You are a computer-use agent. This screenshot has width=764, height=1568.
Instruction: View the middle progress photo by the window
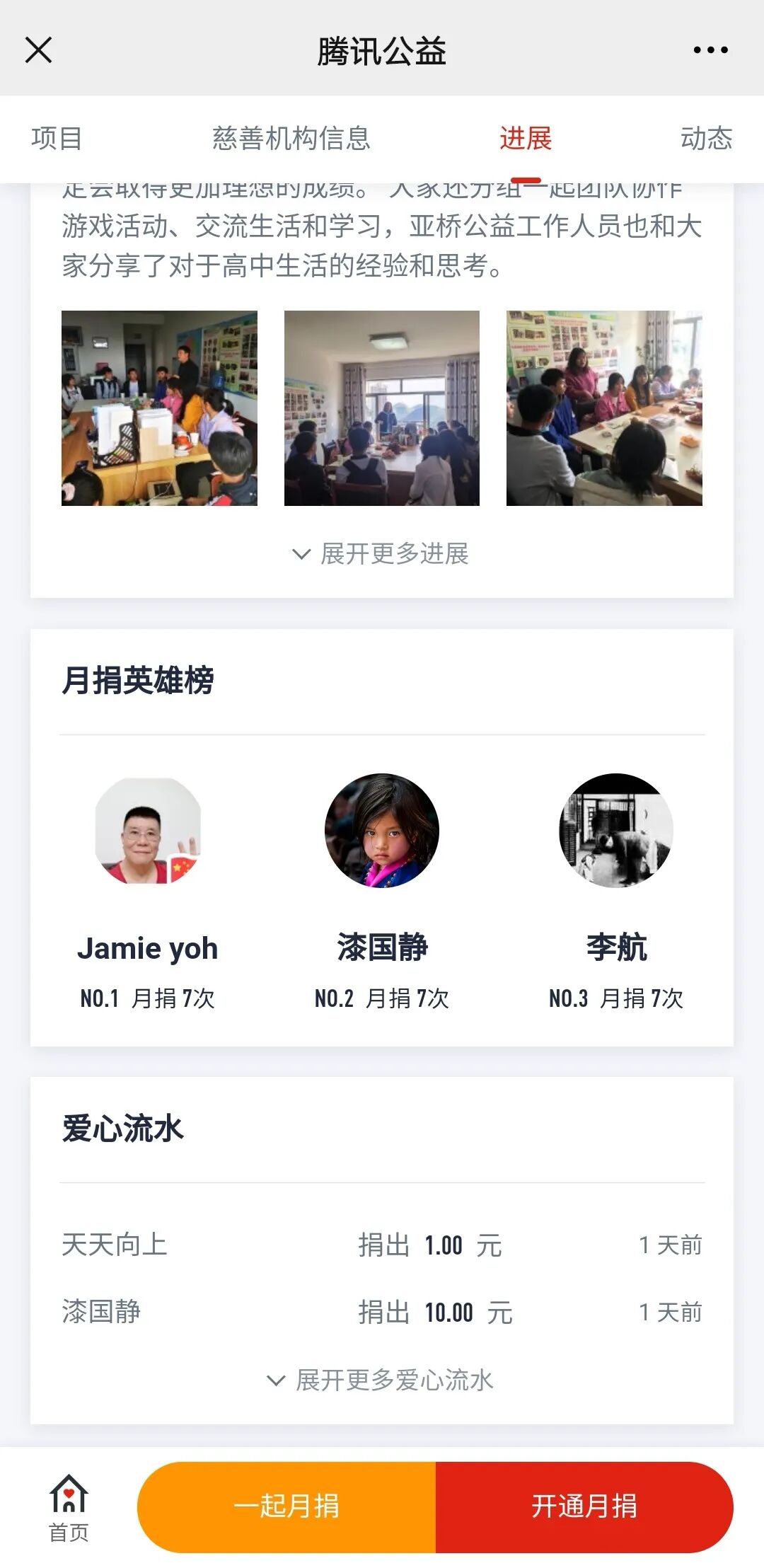382,408
